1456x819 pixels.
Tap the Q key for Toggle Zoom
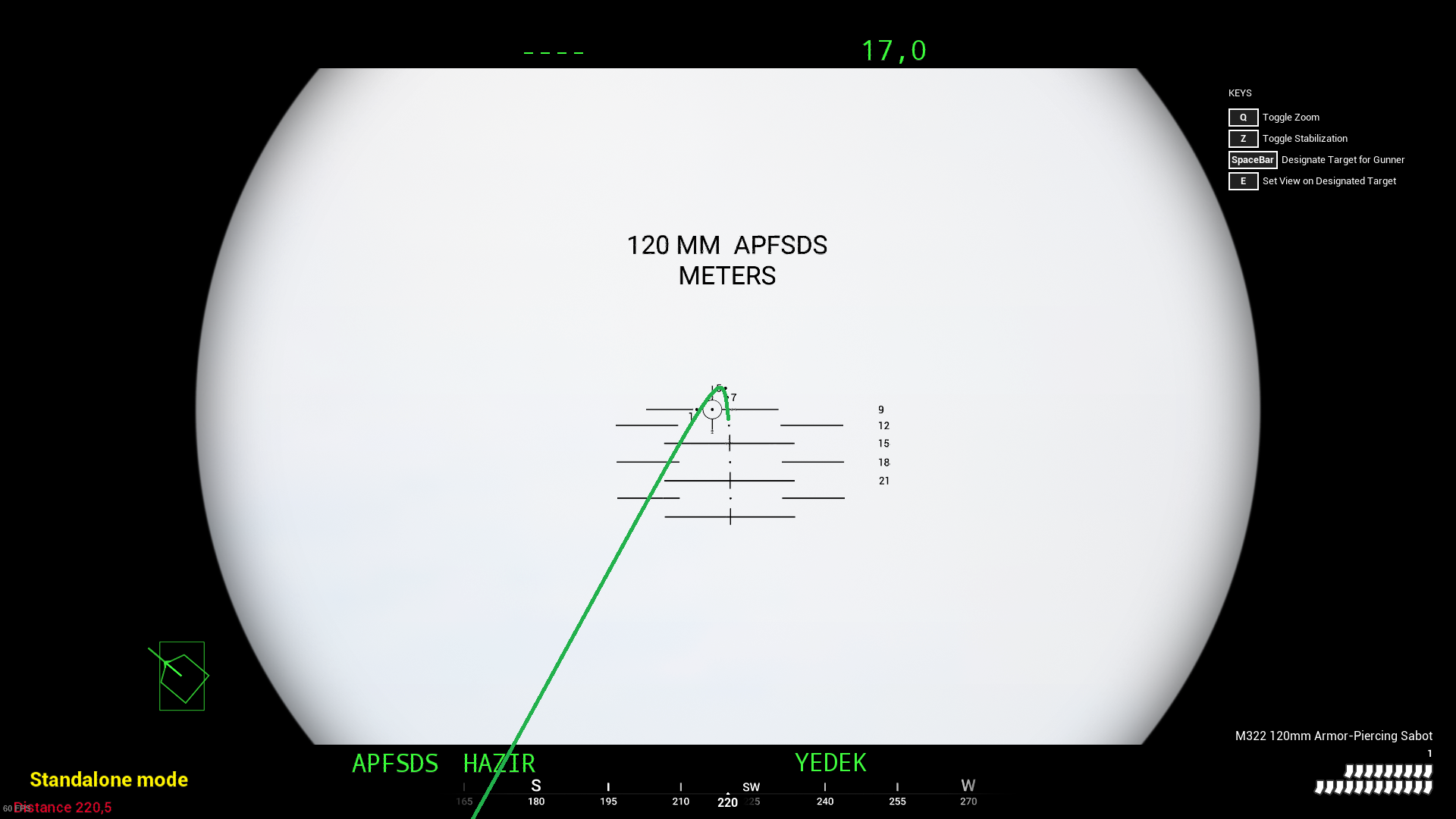coord(1243,118)
